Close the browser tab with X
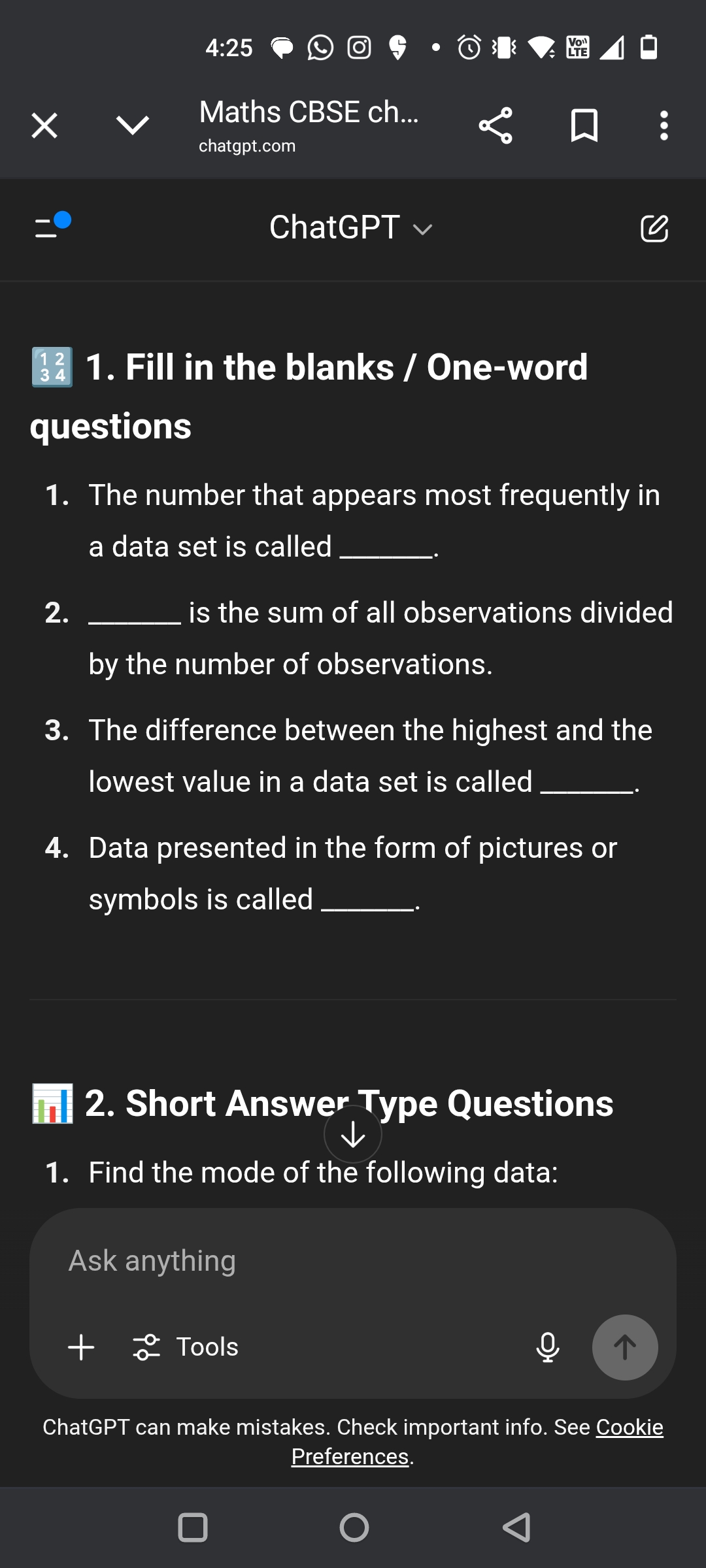706x1568 pixels. pos(44,125)
